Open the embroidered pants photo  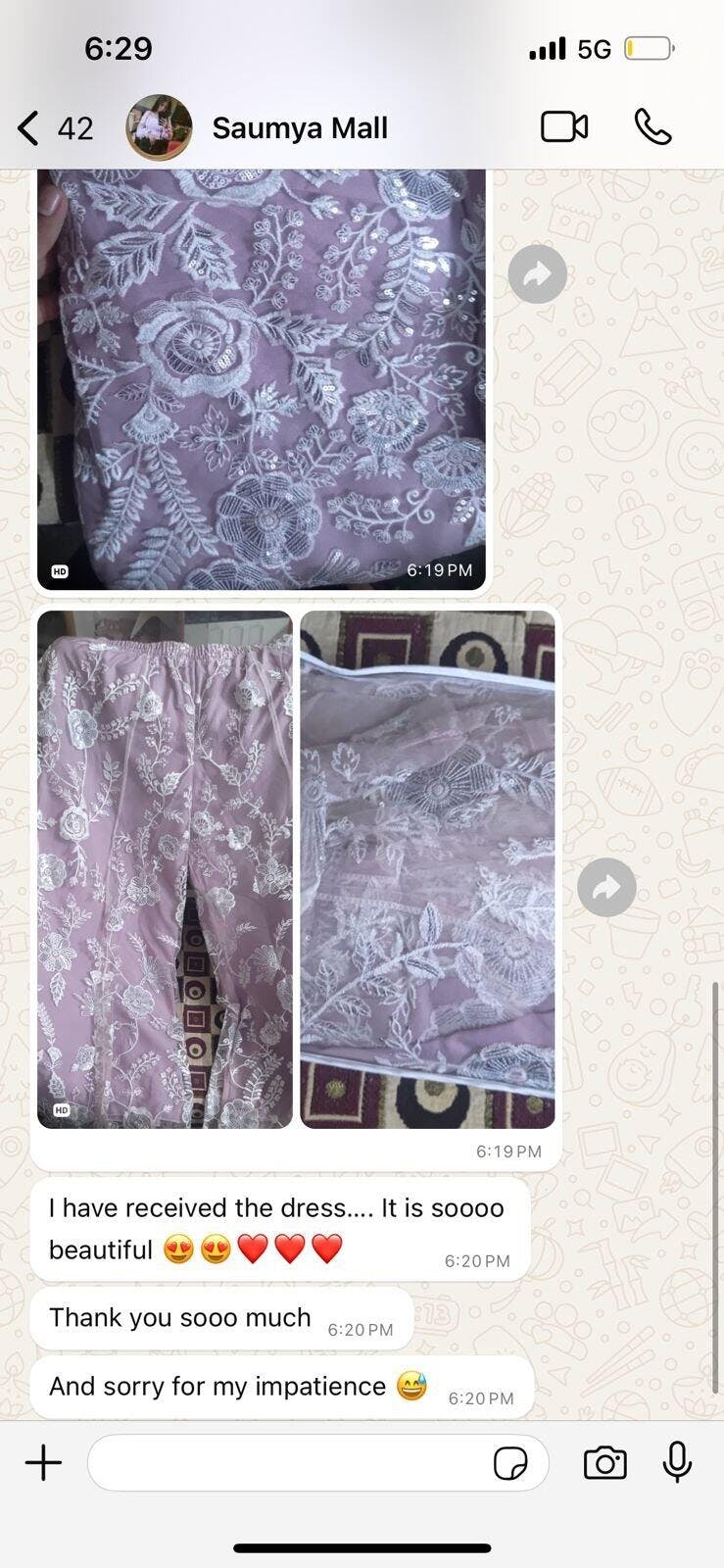coord(165,869)
